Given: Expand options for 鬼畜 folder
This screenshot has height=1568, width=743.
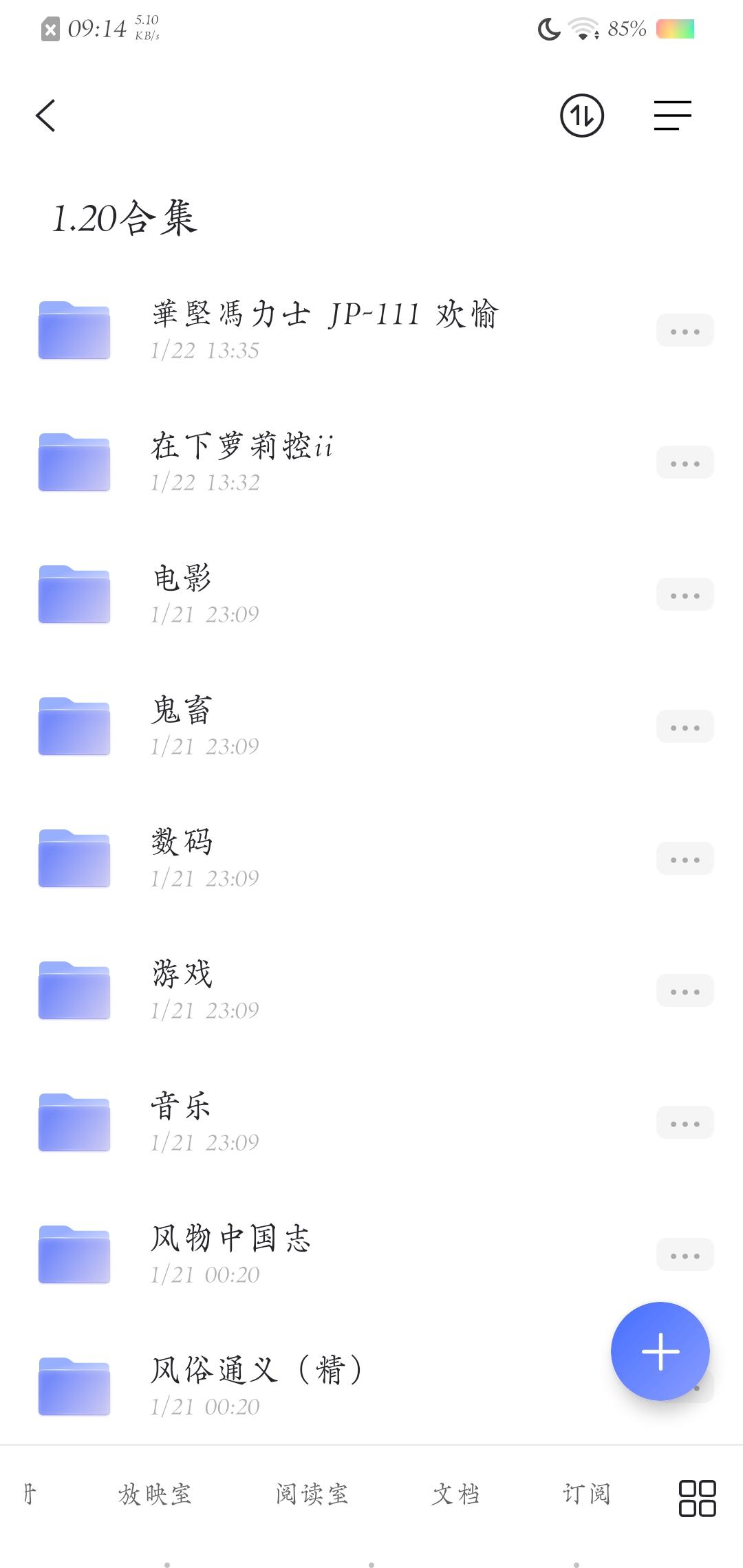Looking at the screenshot, I should click(x=685, y=726).
